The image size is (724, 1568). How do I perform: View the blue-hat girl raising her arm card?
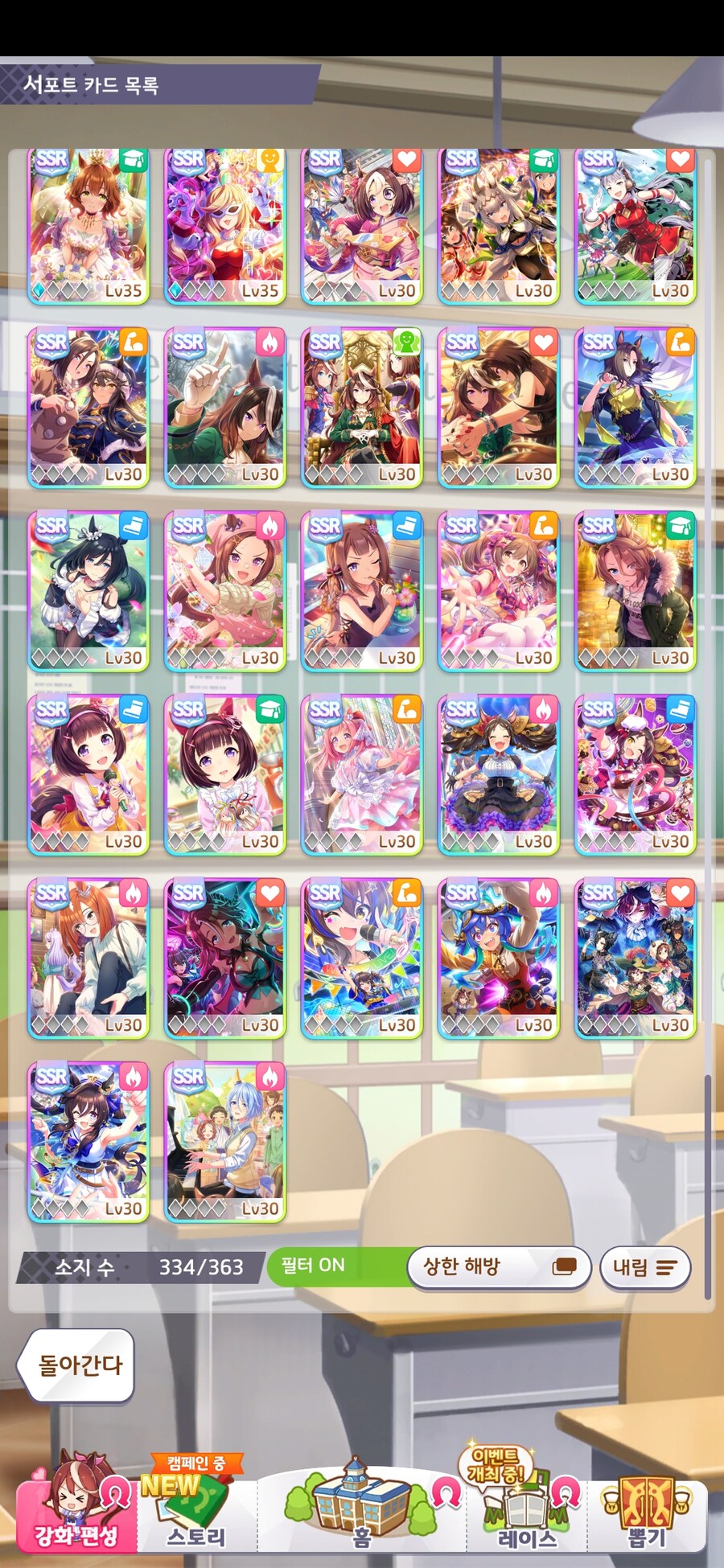coord(499,958)
